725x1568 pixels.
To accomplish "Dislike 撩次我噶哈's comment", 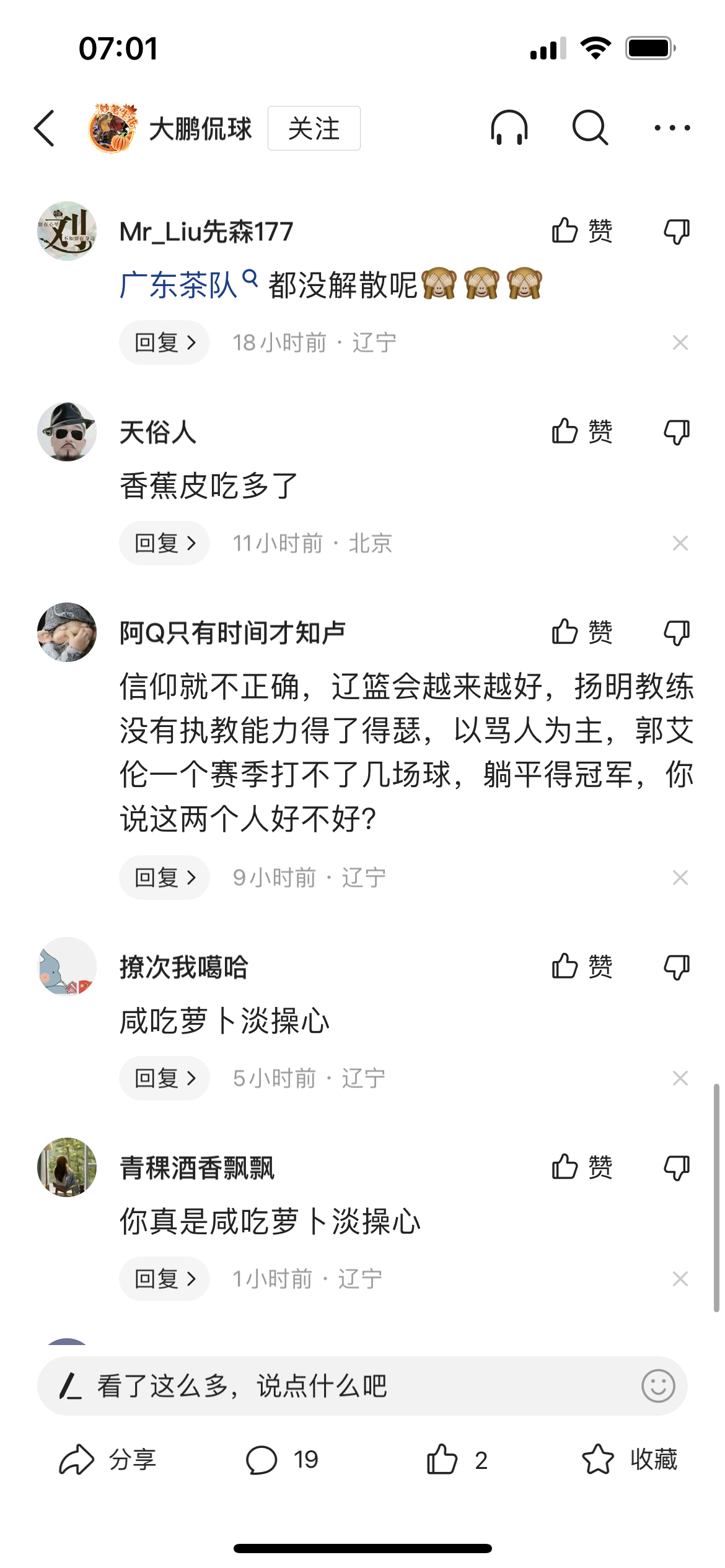I will tap(676, 967).
